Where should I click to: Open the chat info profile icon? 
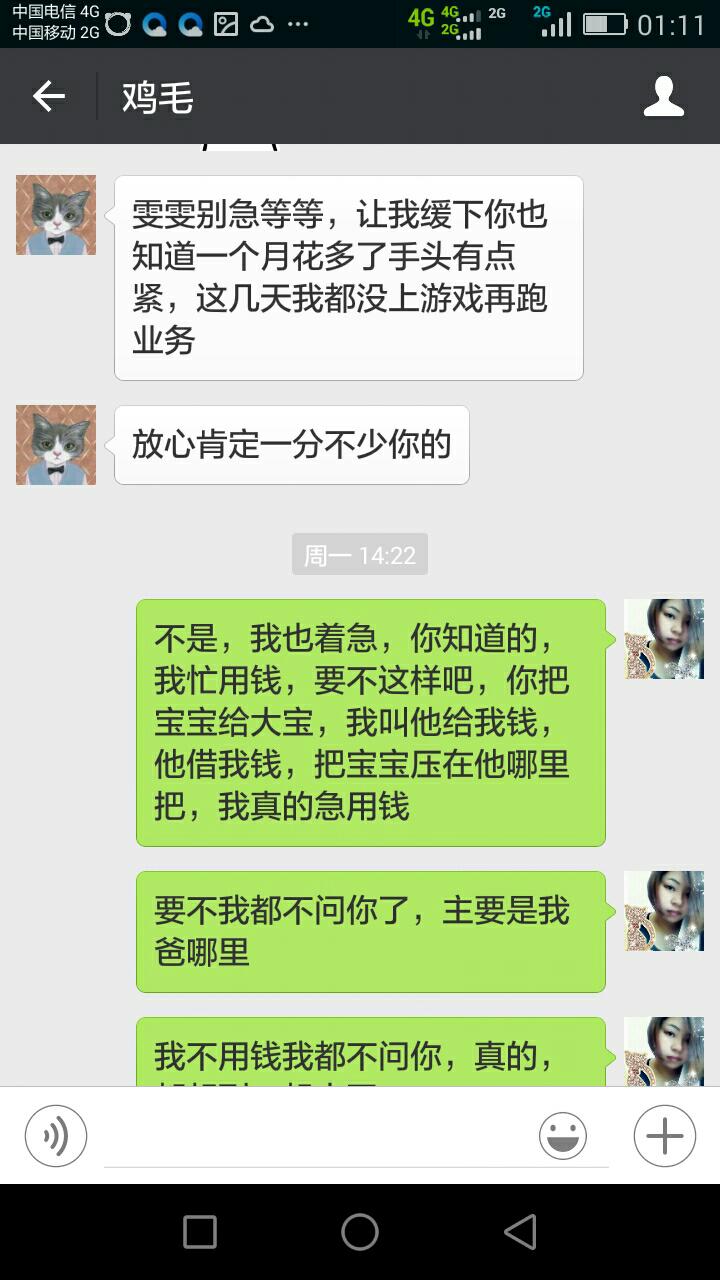[x=663, y=97]
